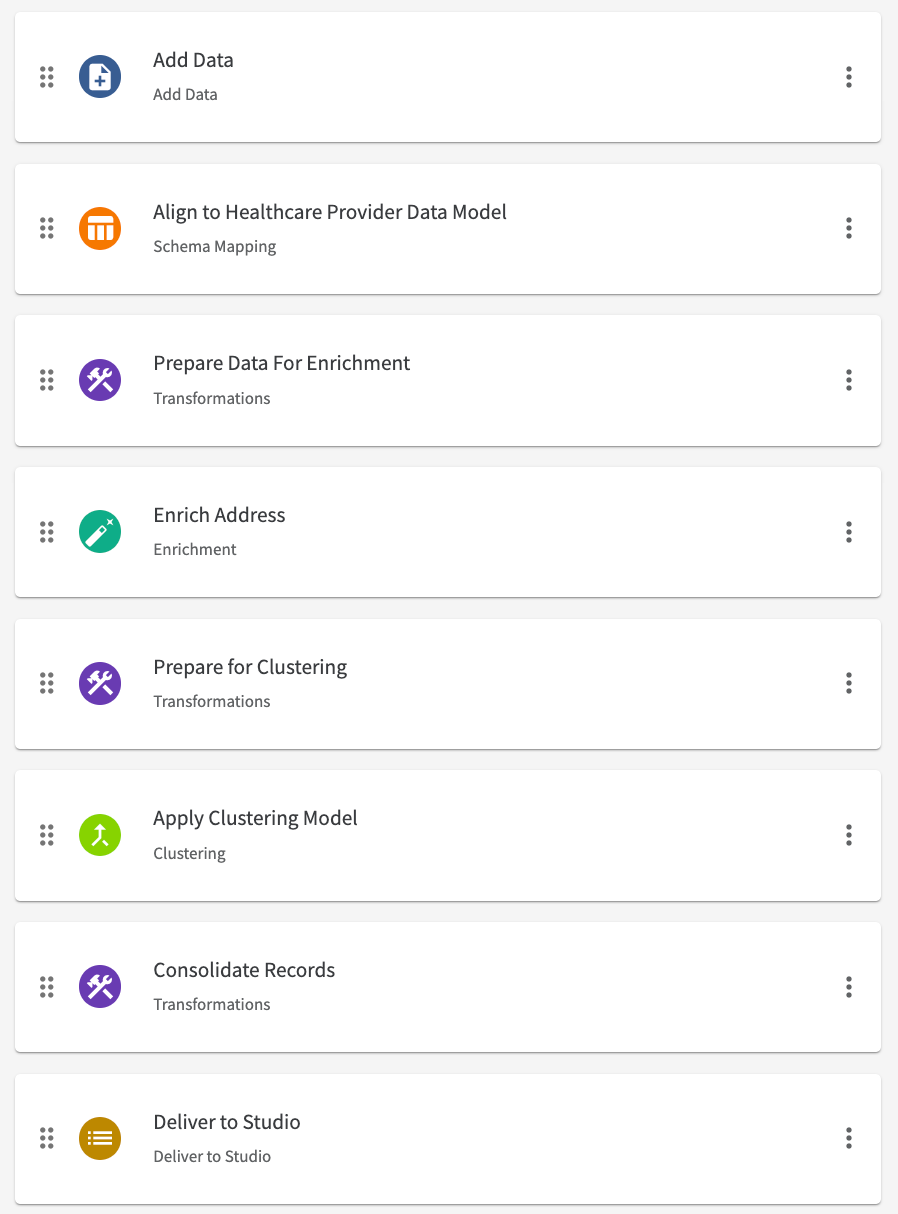Image resolution: width=898 pixels, height=1214 pixels.
Task: Open Apply Clustering Model step
Action: pos(255,819)
